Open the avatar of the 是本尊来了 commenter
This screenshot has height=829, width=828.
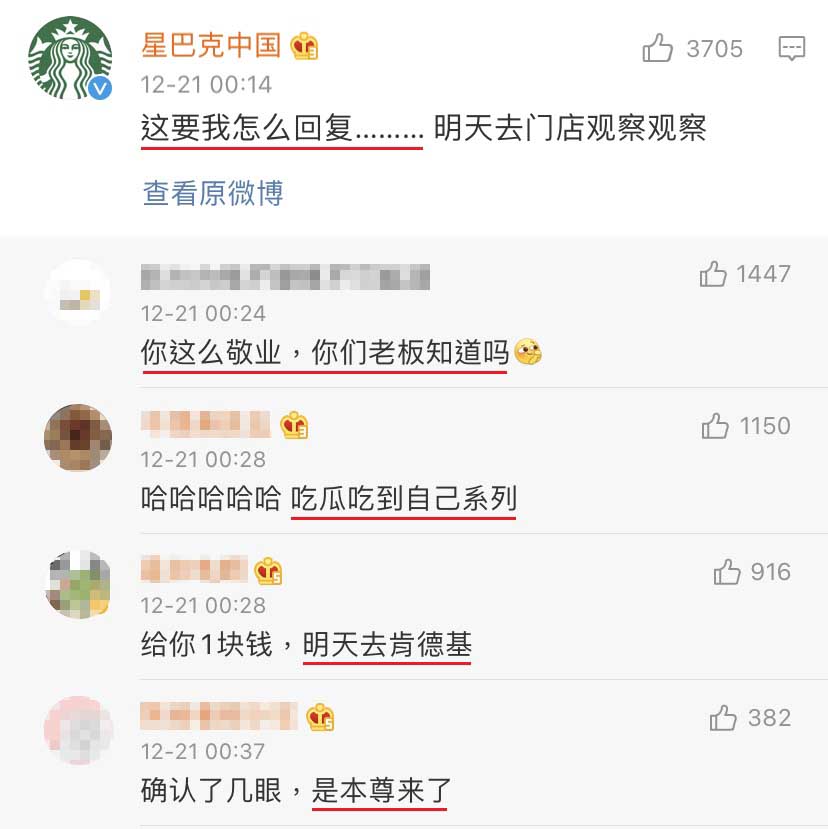click(78, 730)
